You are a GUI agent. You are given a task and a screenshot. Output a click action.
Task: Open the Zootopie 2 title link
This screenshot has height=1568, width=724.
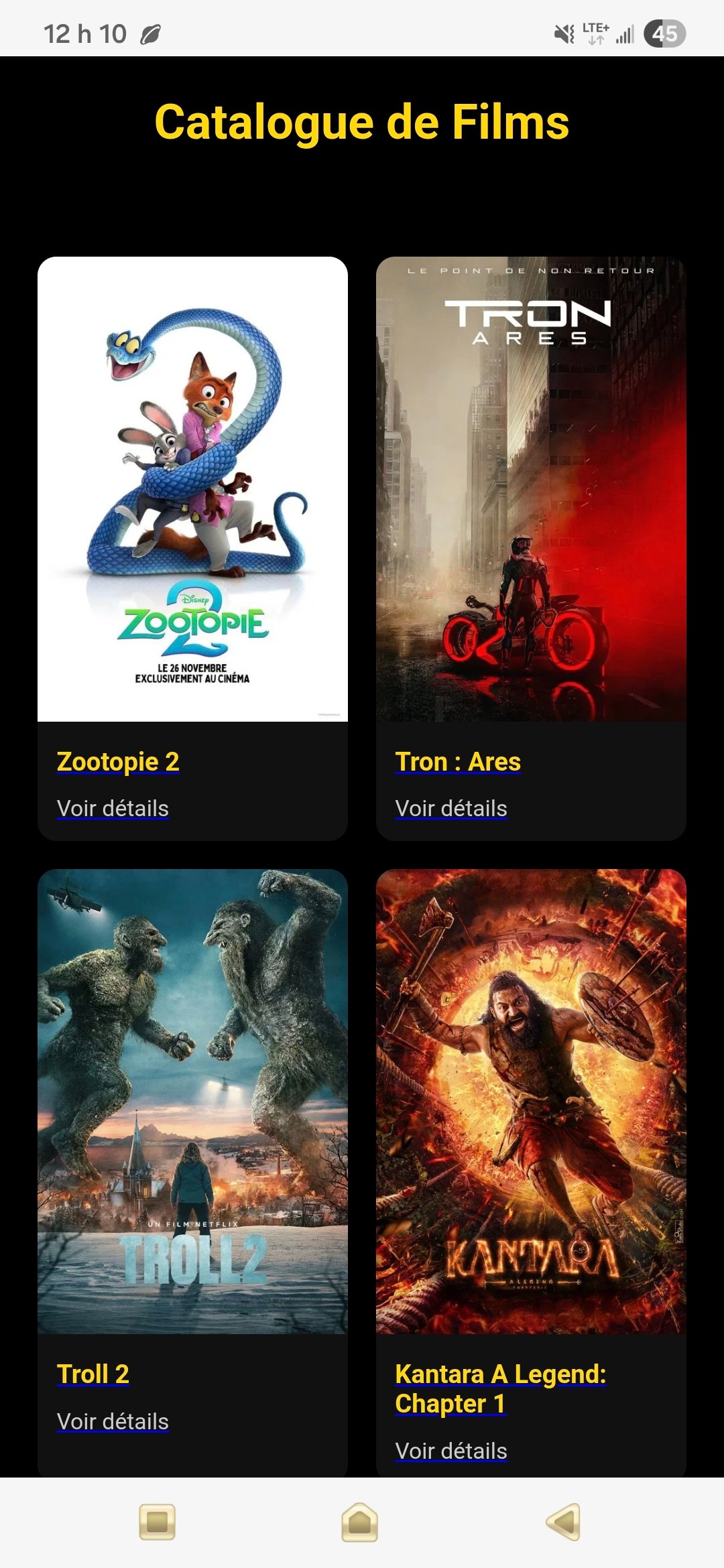[x=118, y=763]
